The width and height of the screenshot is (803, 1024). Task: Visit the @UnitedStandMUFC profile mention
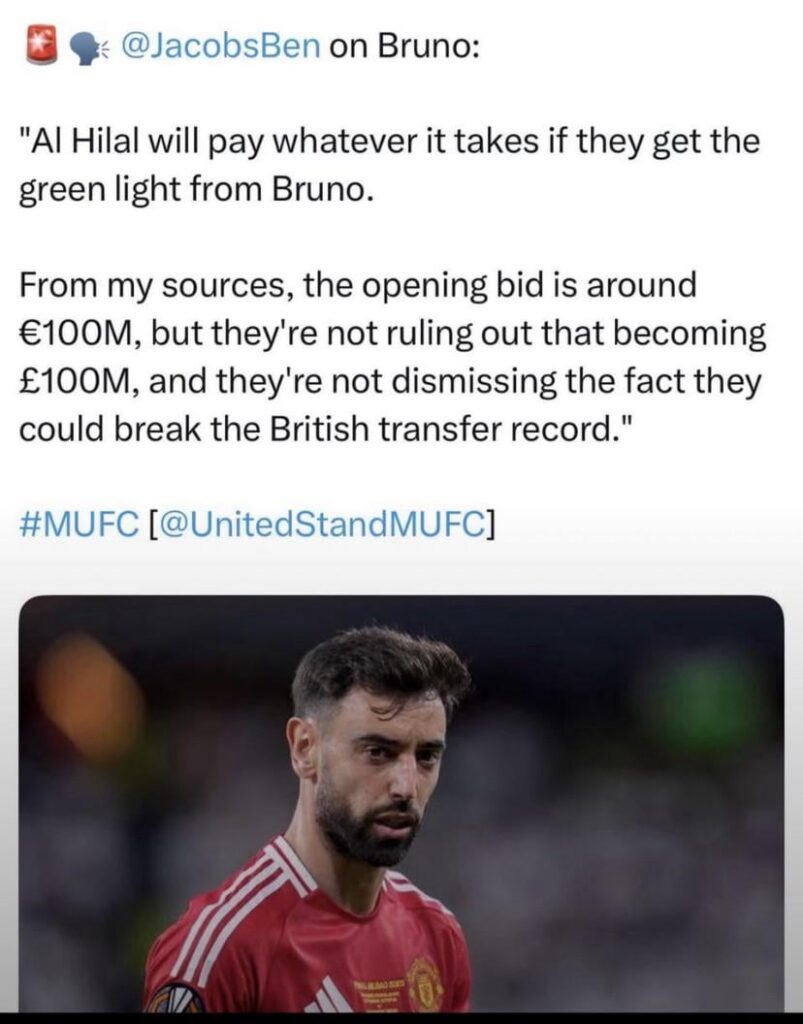321,523
